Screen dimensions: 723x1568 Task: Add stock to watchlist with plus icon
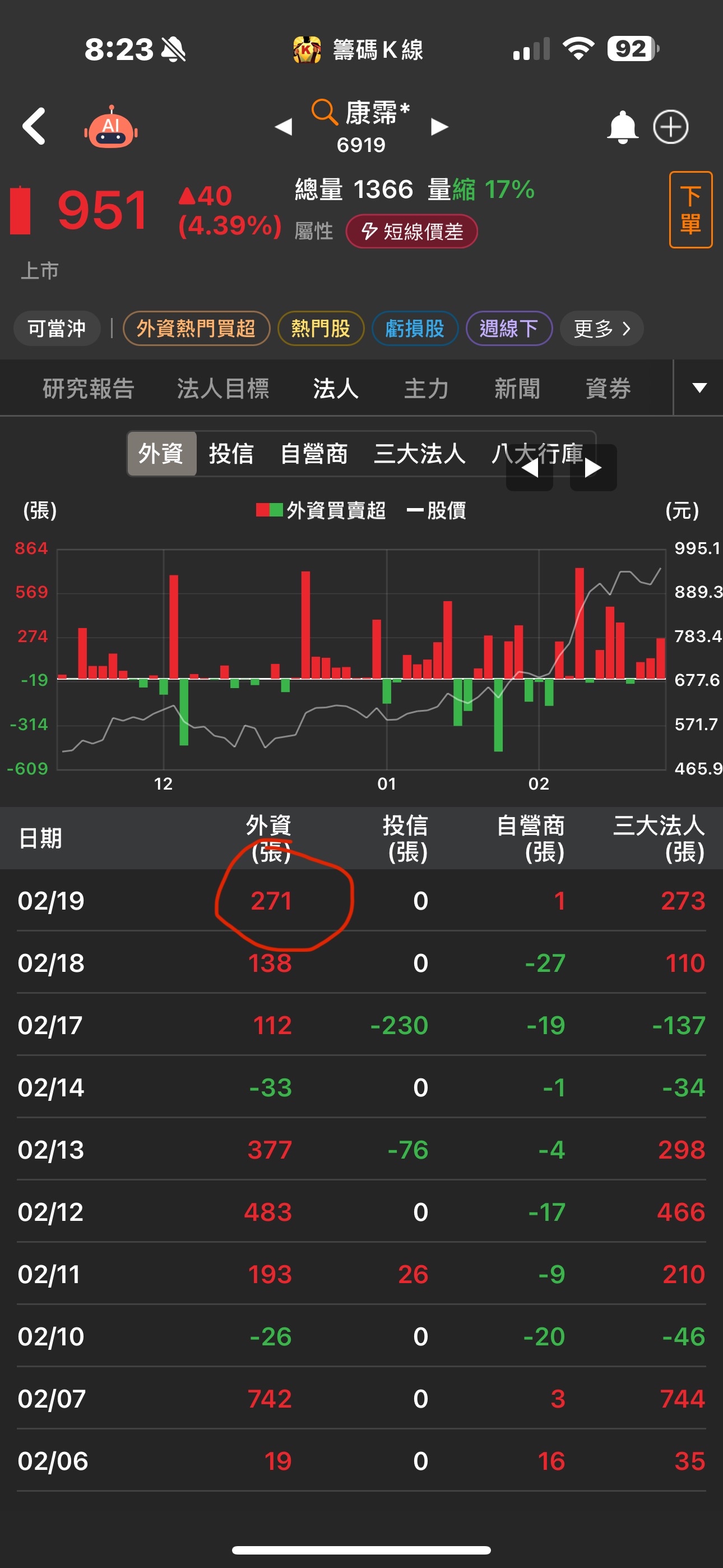(x=671, y=127)
